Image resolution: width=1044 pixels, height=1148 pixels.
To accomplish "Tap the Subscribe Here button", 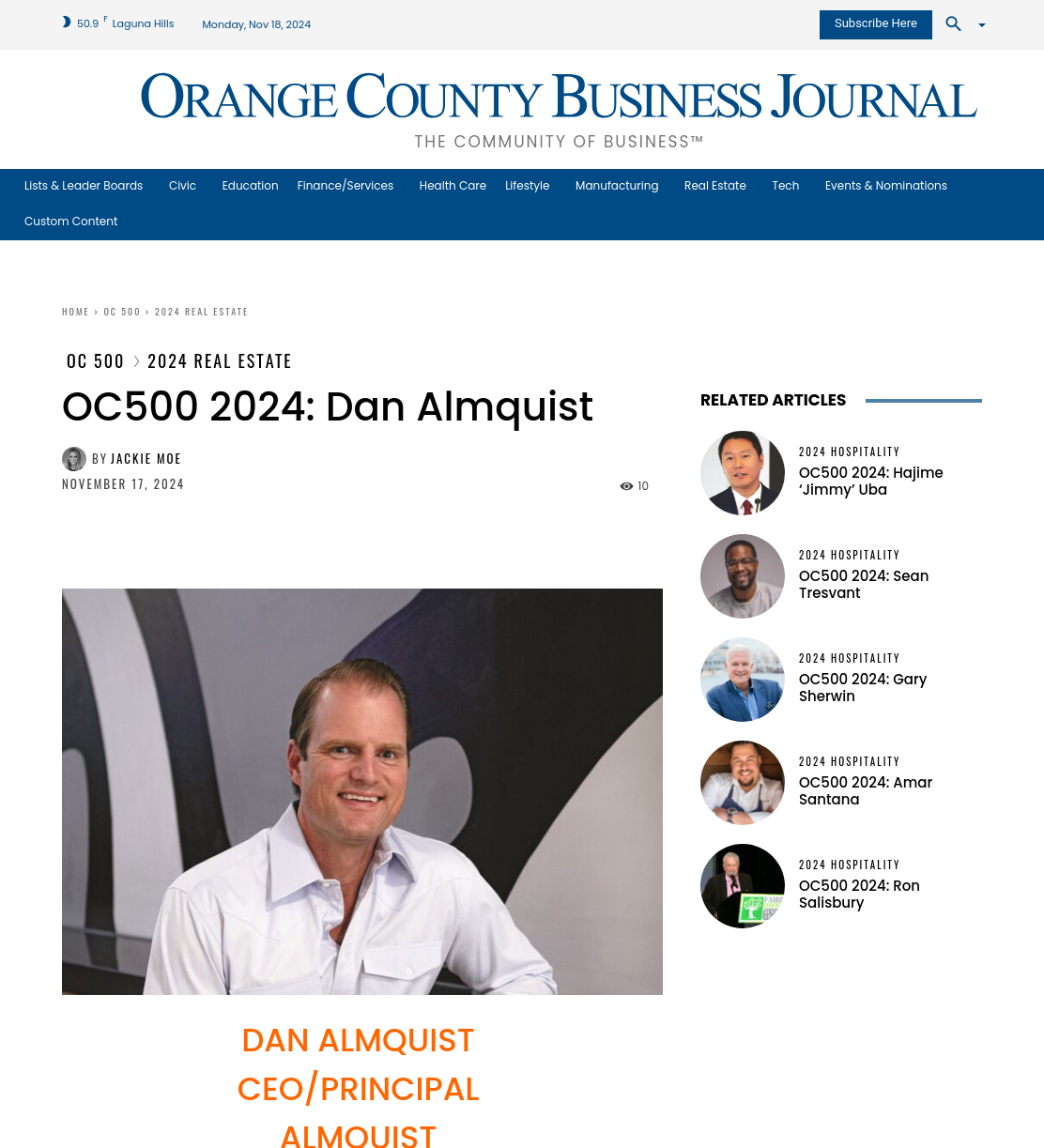I will pyautogui.click(x=875, y=24).
